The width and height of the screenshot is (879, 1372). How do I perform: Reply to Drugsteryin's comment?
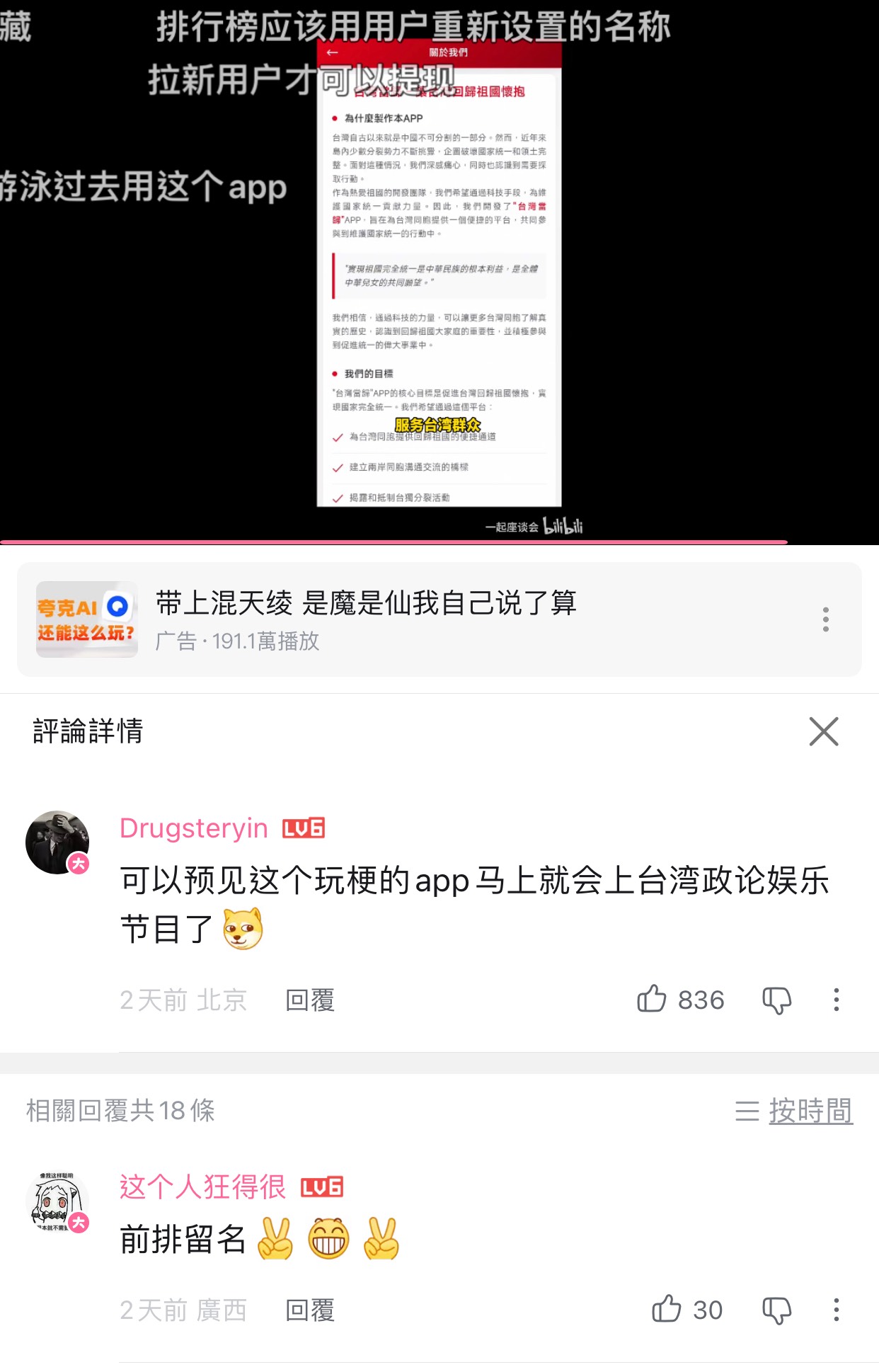[309, 1000]
